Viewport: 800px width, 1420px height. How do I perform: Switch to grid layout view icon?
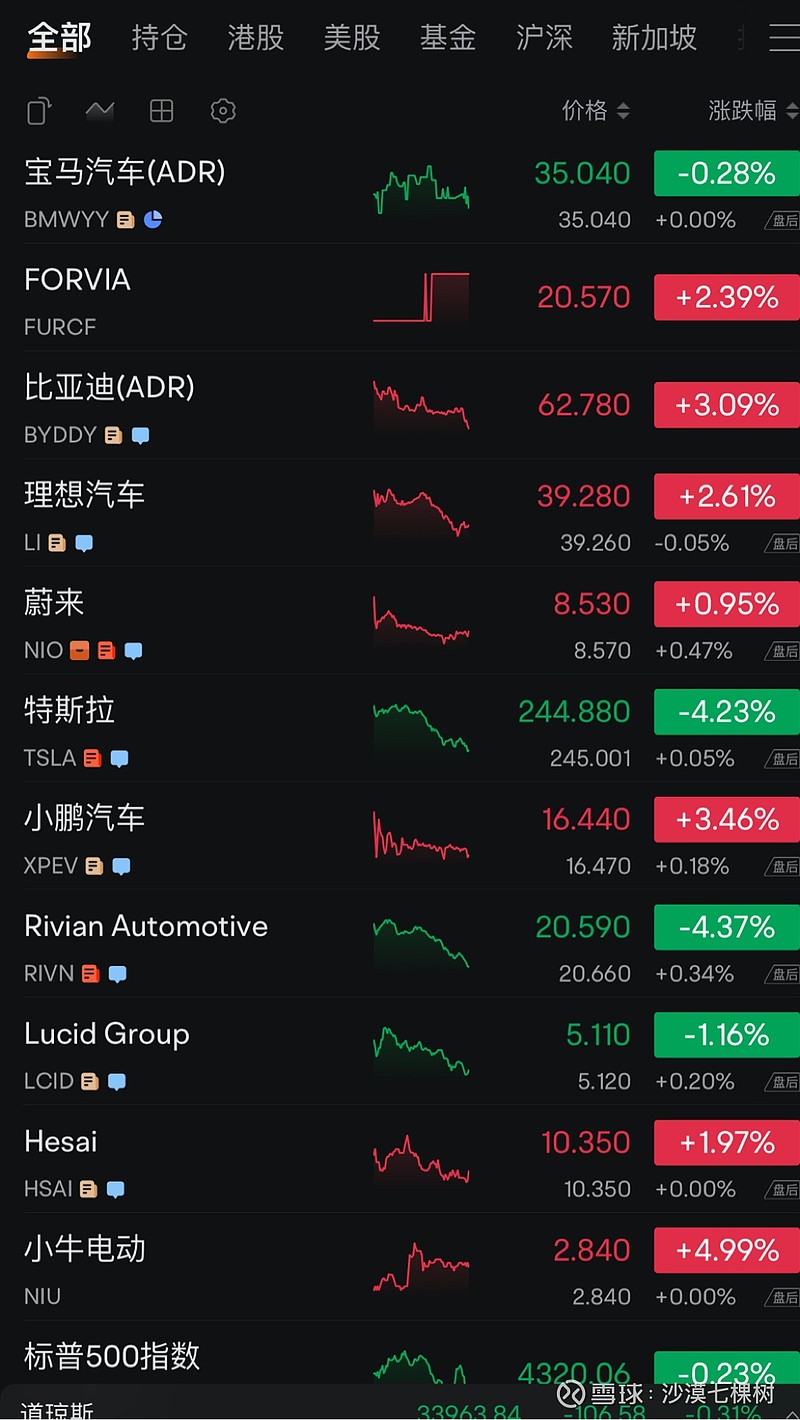pos(160,111)
